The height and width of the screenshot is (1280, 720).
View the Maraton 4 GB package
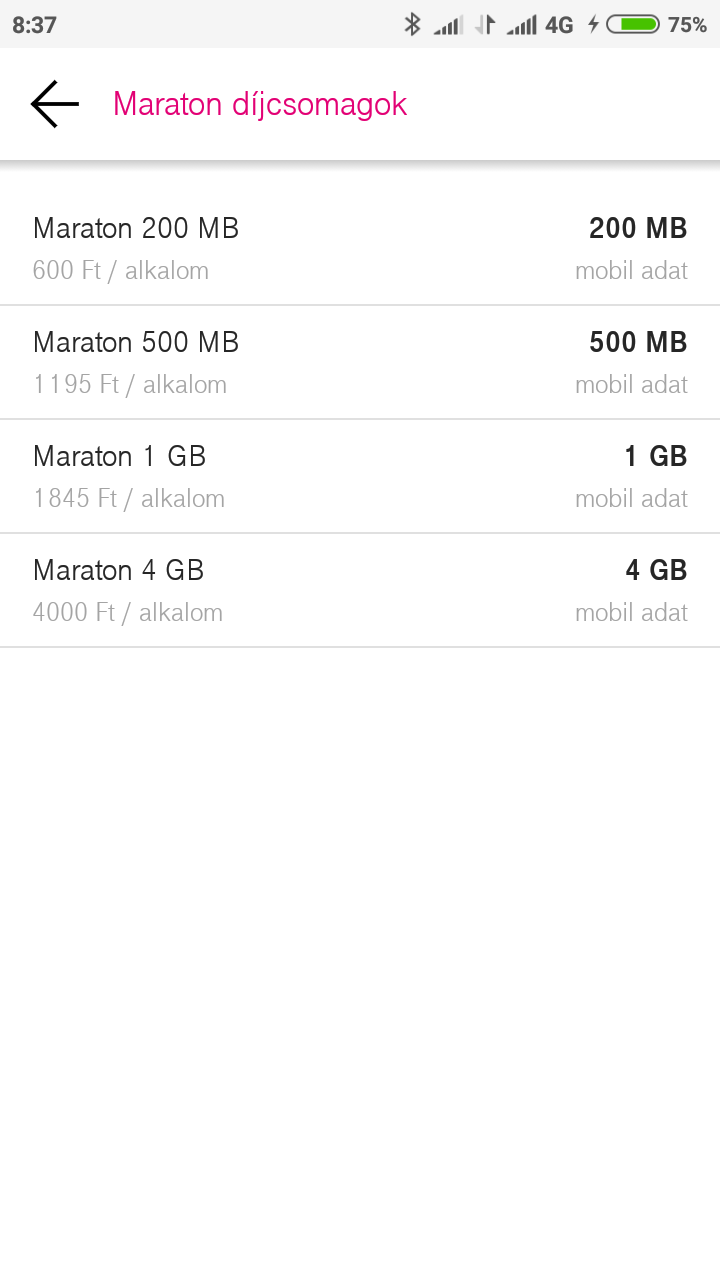click(360, 590)
